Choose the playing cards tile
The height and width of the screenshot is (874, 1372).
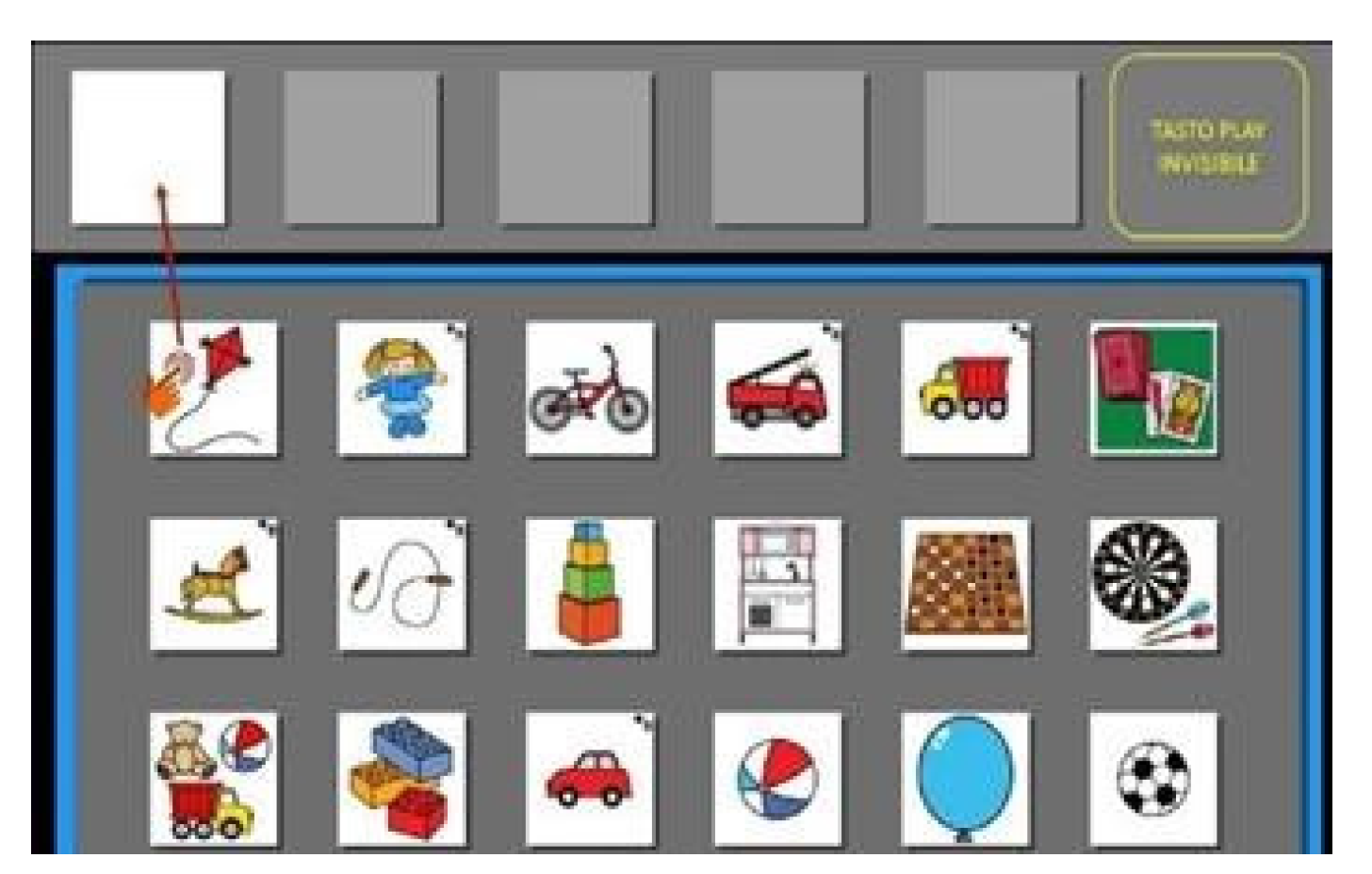pyautogui.click(x=1153, y=389)
